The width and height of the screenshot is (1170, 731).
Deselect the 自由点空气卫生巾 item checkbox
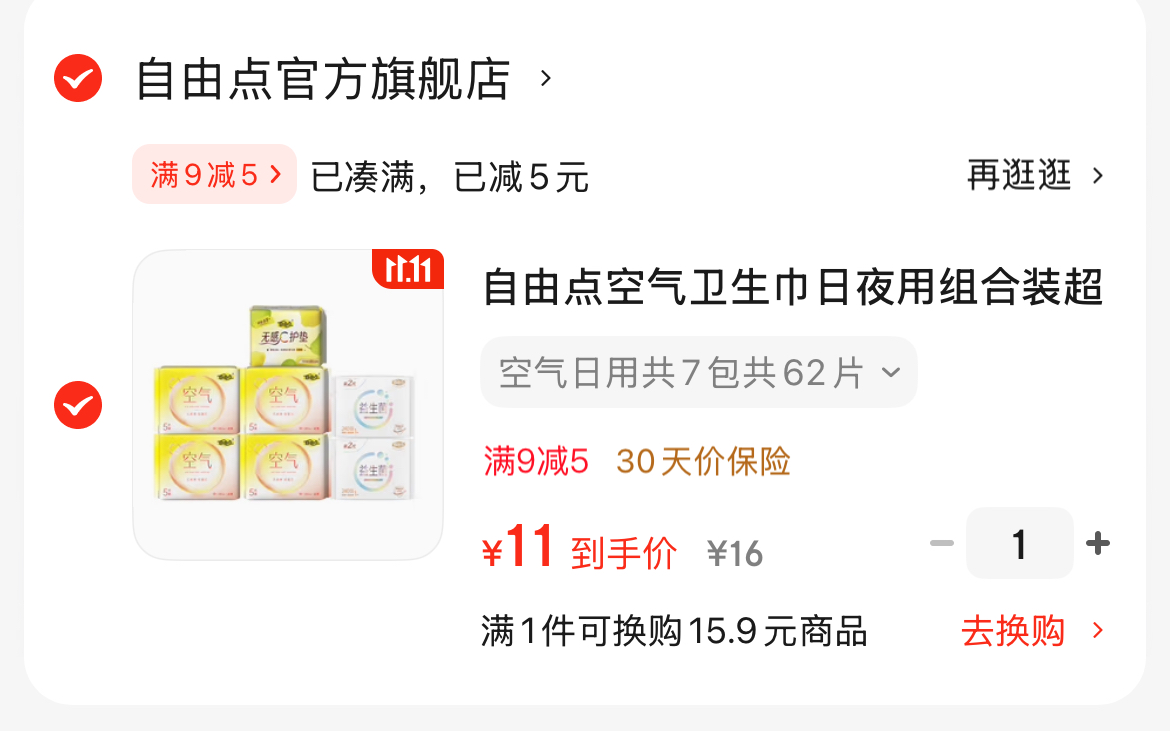point(78,405)
